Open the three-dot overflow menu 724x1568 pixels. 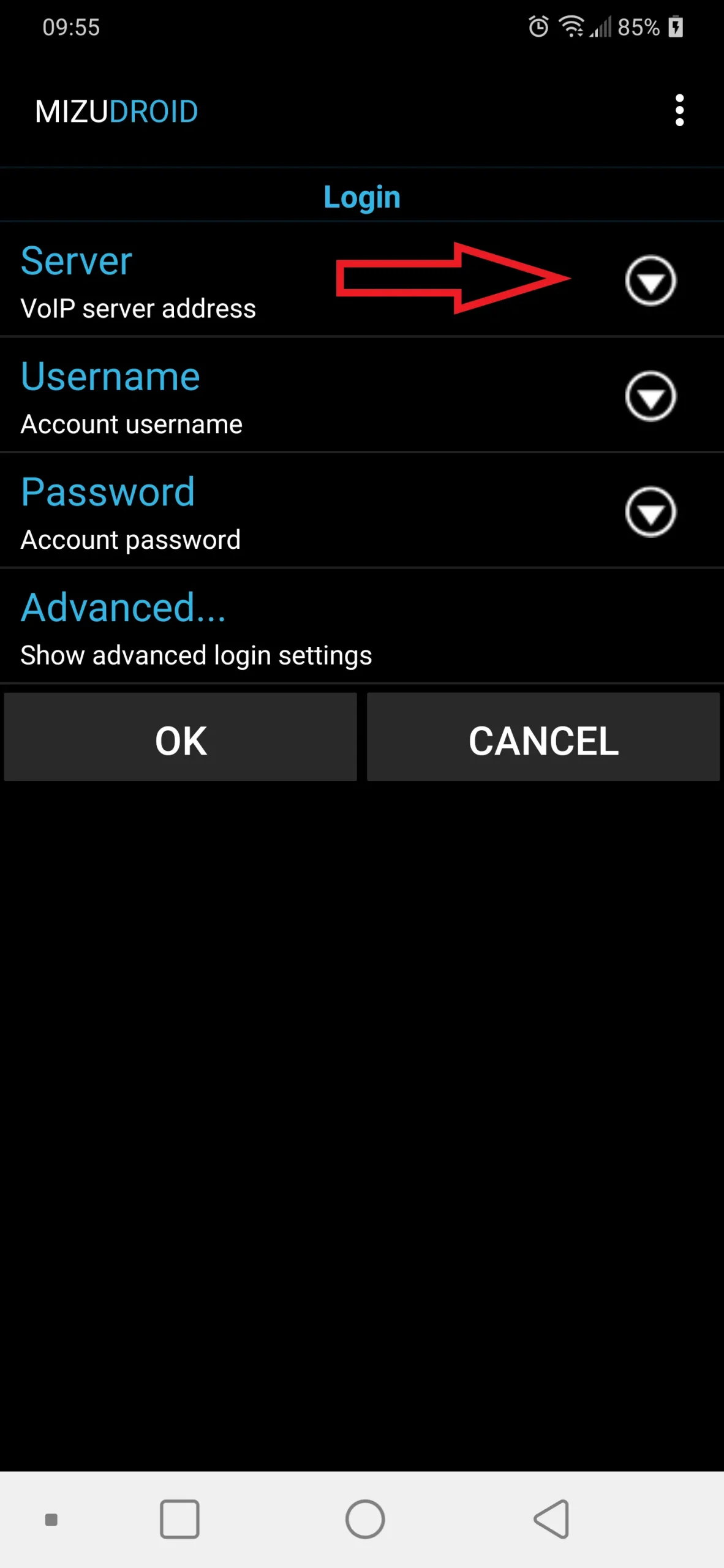tap(679, 111)
